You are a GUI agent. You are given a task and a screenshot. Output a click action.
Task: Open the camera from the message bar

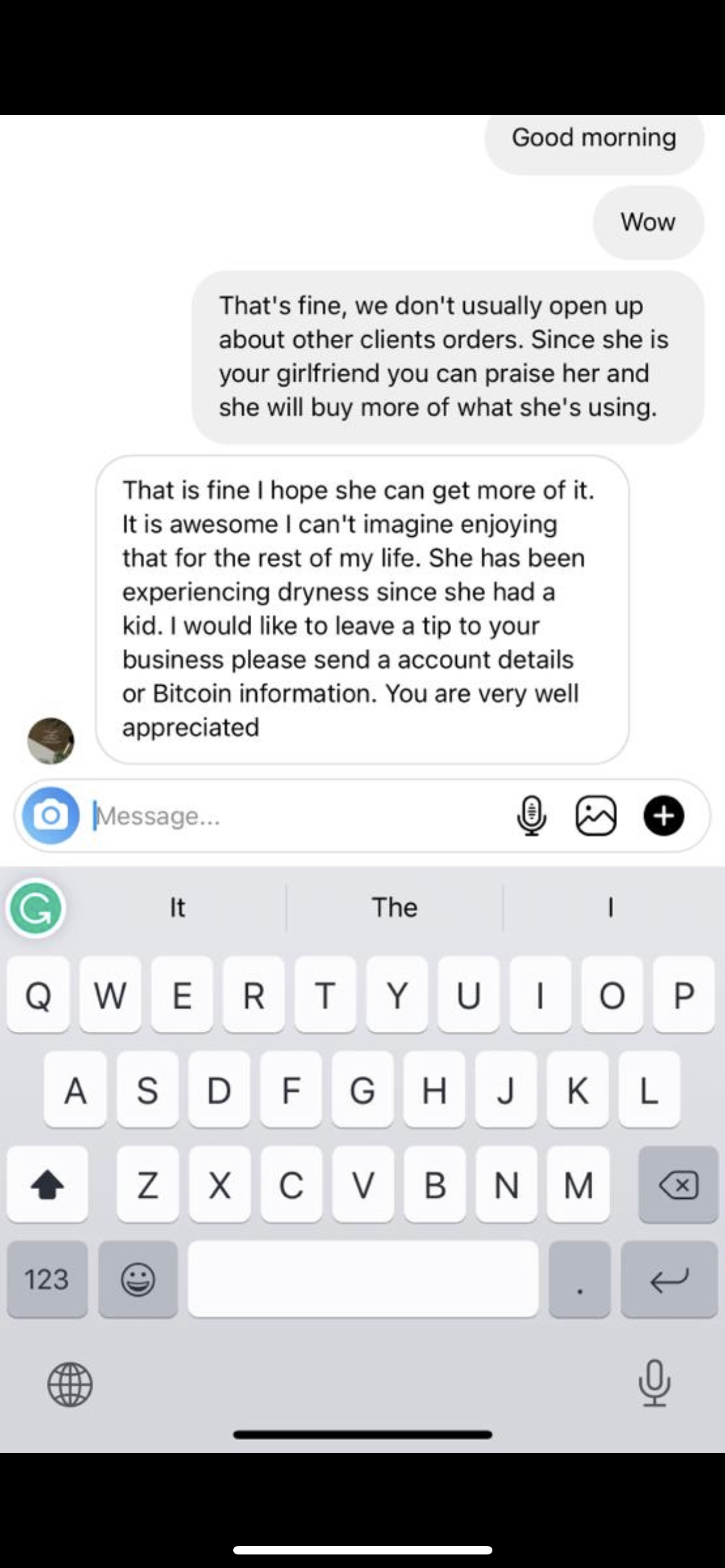coord(50,815)
